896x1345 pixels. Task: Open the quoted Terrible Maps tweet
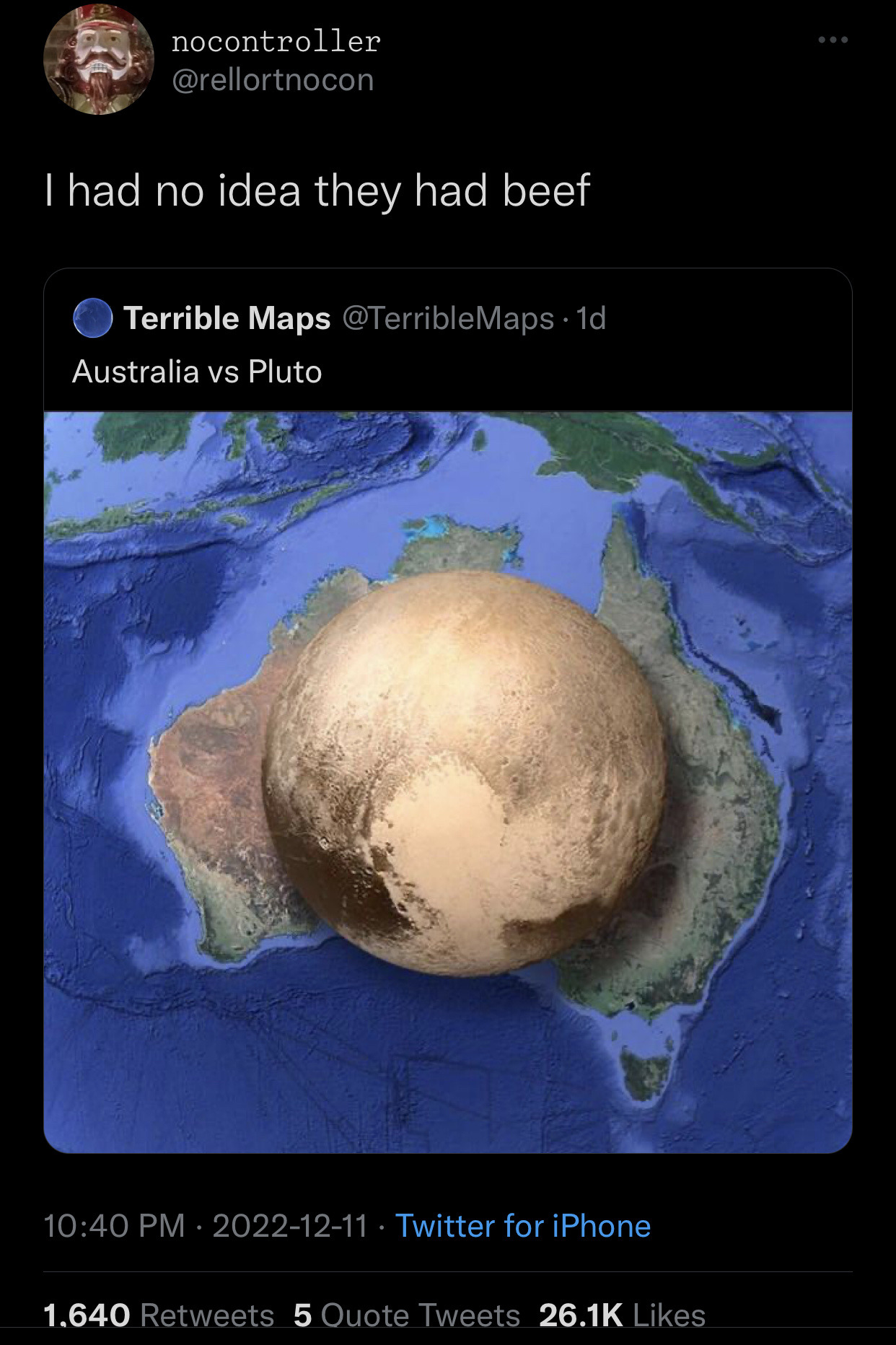447,345
